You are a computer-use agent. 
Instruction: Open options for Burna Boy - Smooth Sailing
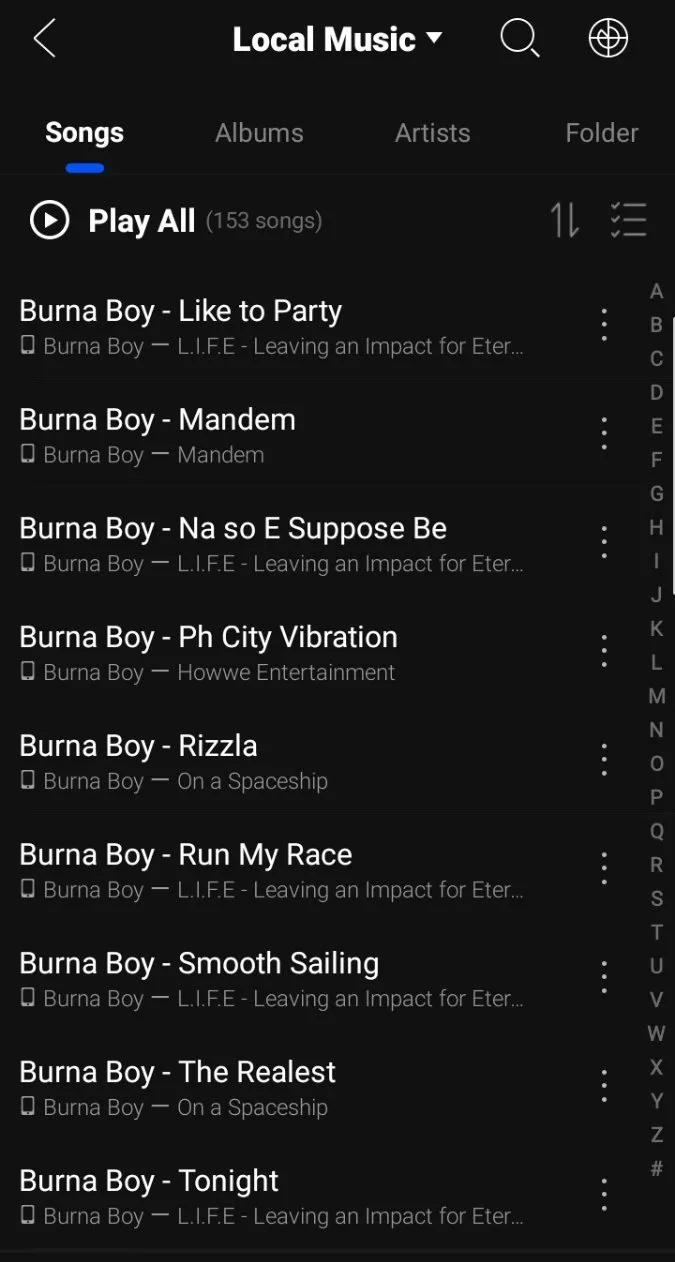point(604,978)
